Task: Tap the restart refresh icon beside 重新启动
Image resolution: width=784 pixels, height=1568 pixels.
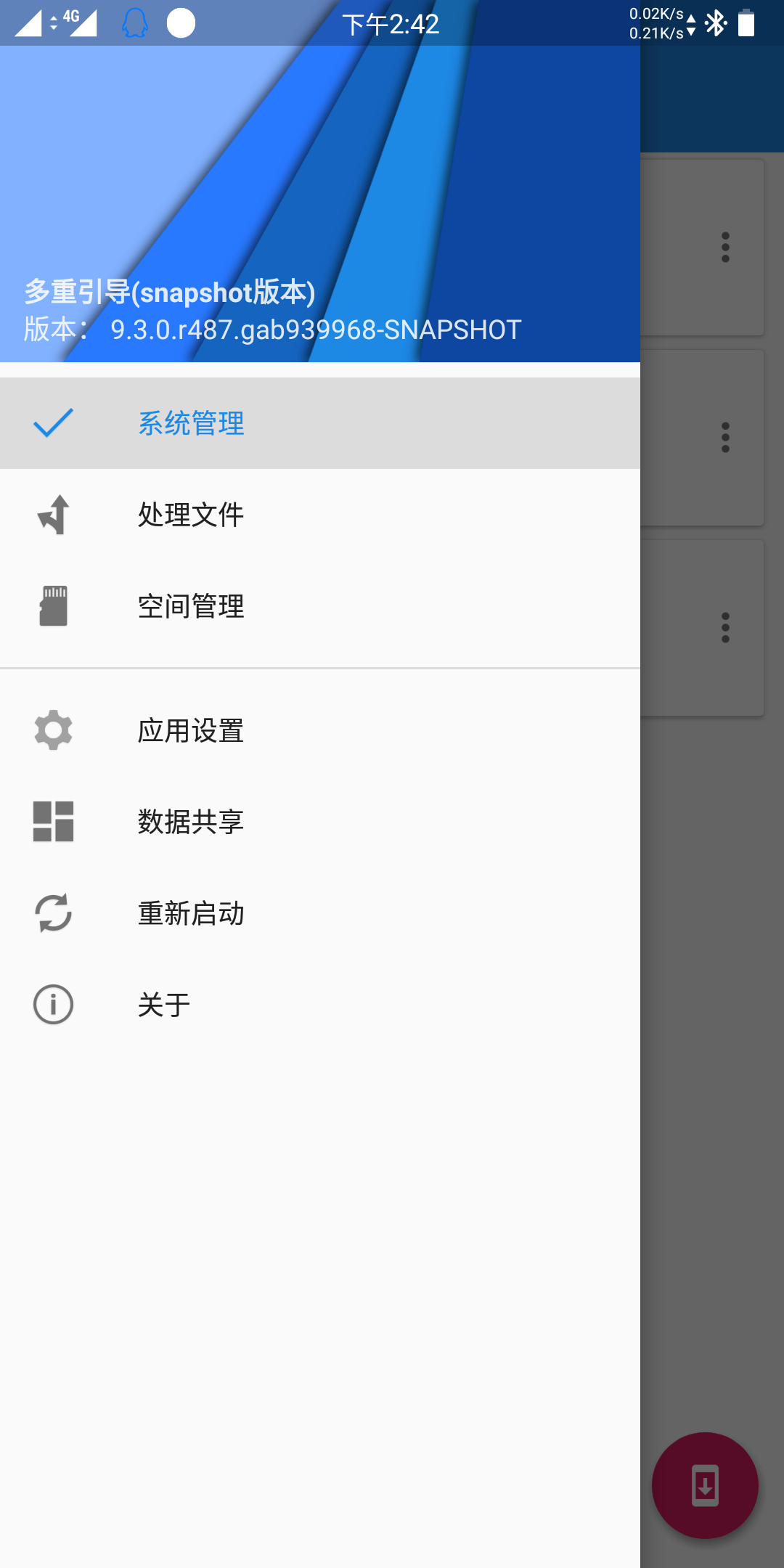Action: [x=52, y=913]
